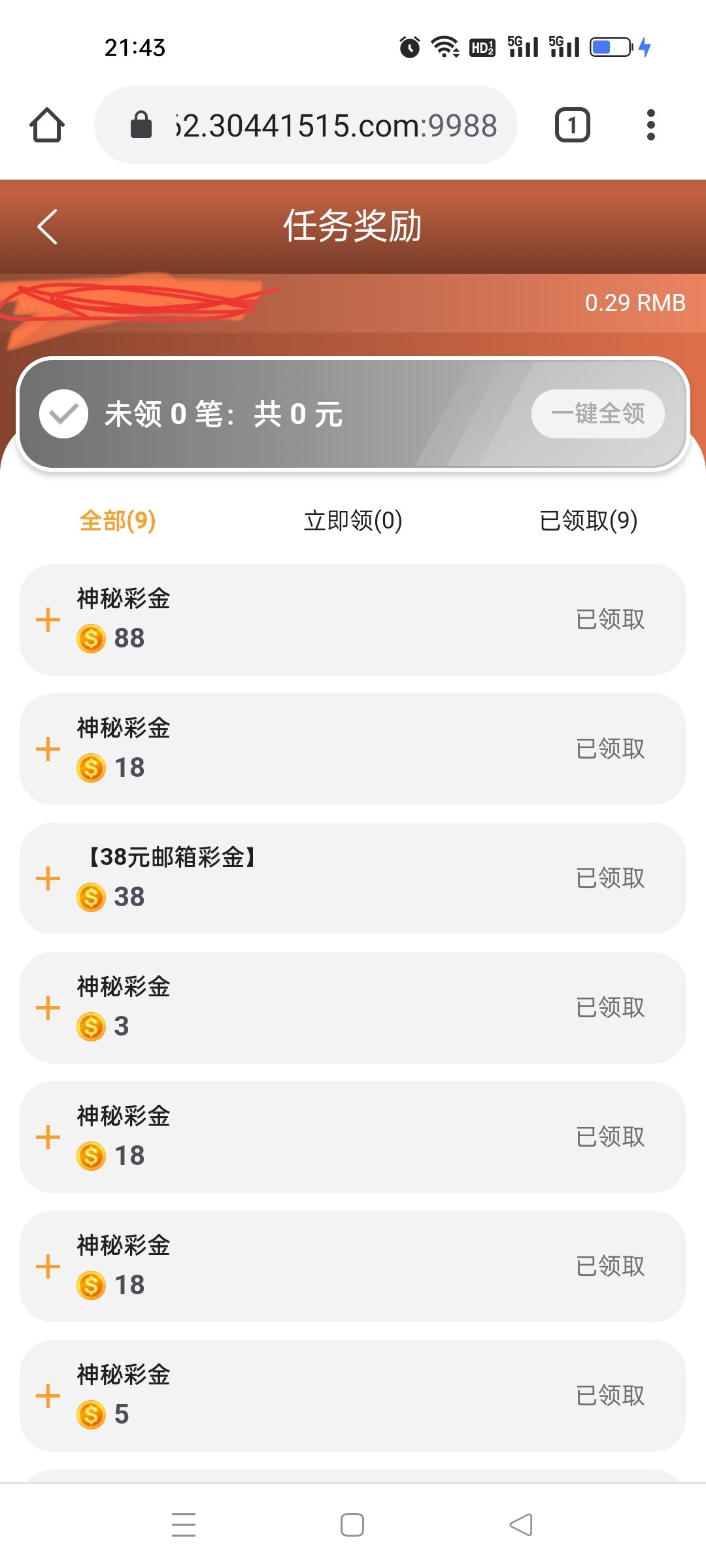Screen dimensions: 706x1568
Task: Tap the 一键全领 button
Action: 597,414
